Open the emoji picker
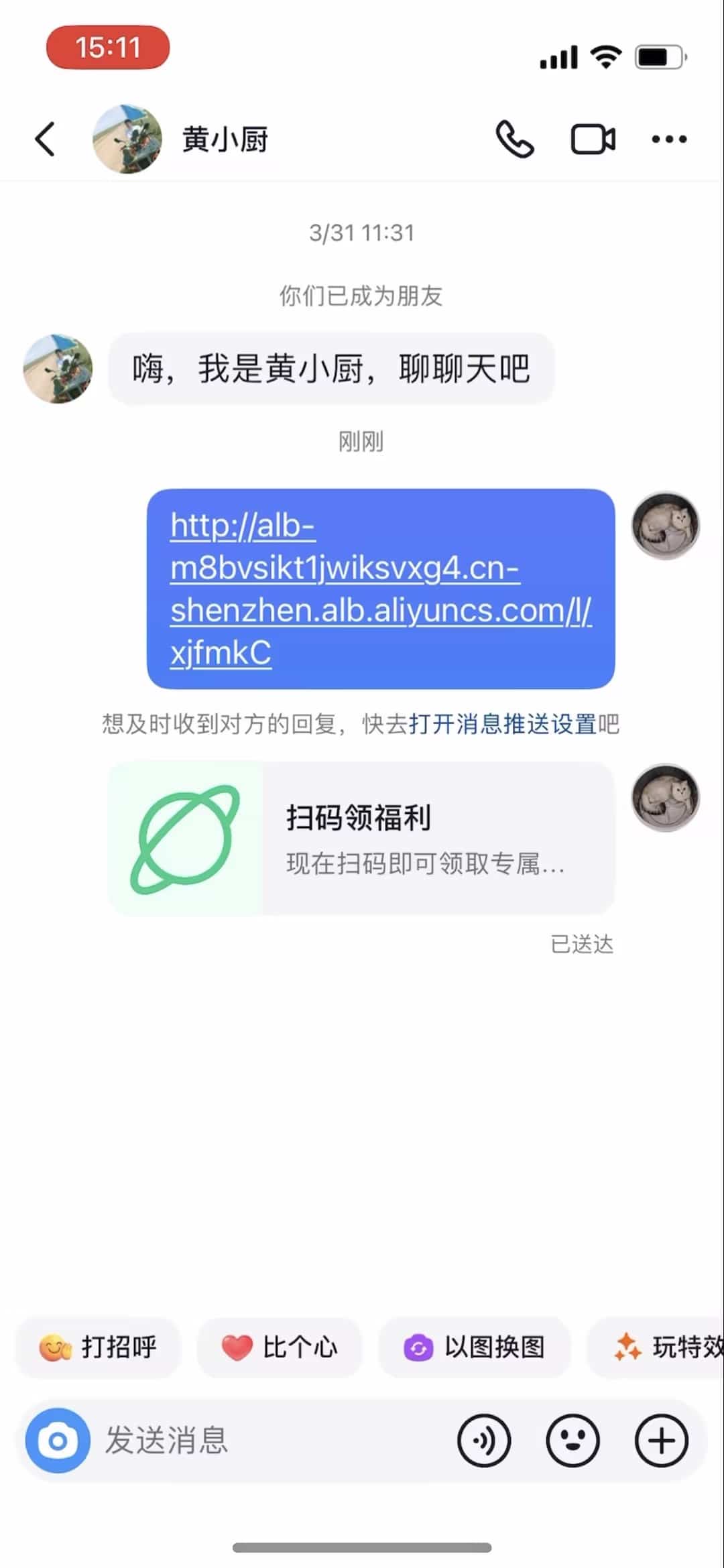 572,1440
